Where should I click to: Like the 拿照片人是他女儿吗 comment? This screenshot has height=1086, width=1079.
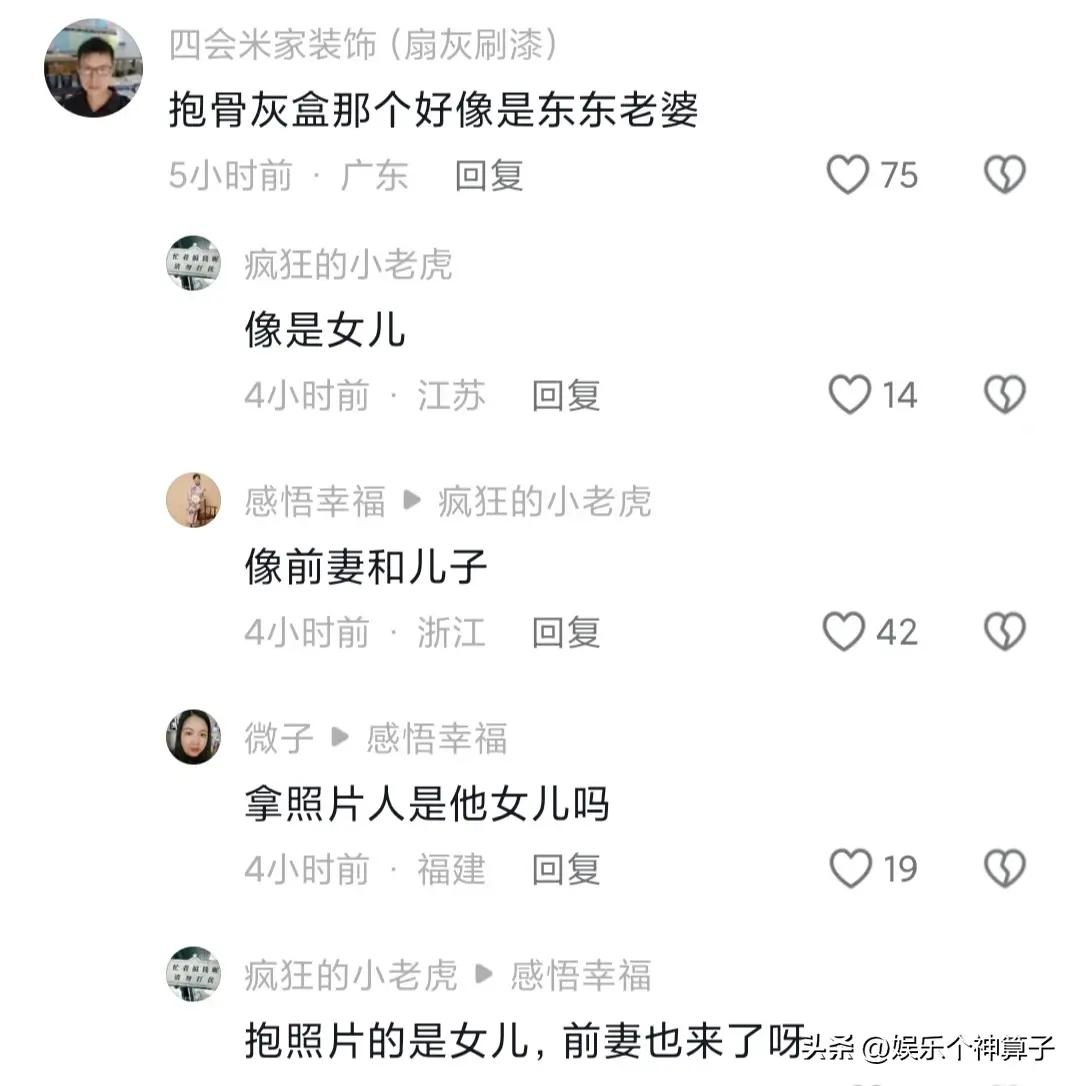851,868
